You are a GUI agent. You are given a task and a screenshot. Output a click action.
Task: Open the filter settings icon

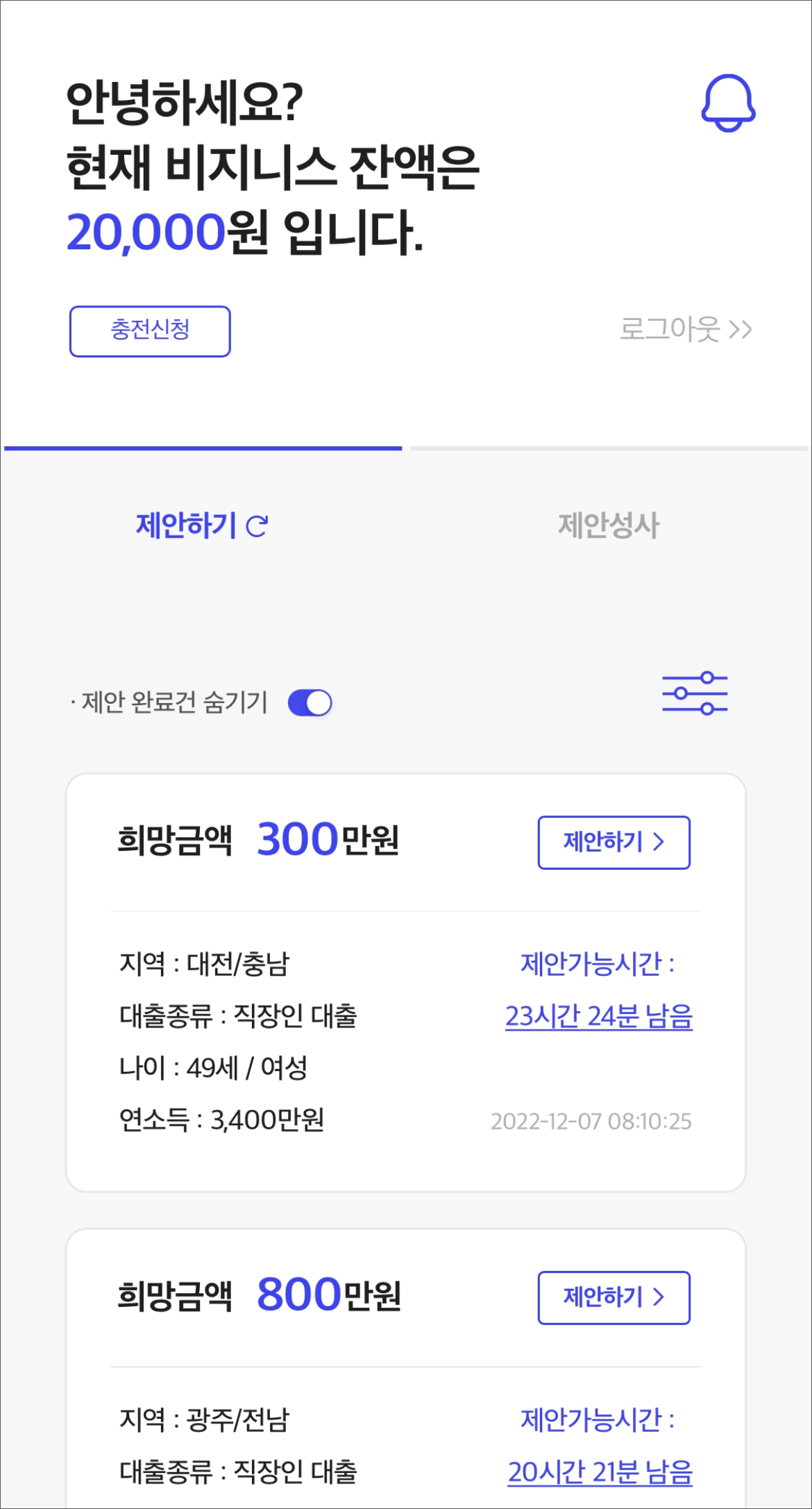click(x=694, y=693)
